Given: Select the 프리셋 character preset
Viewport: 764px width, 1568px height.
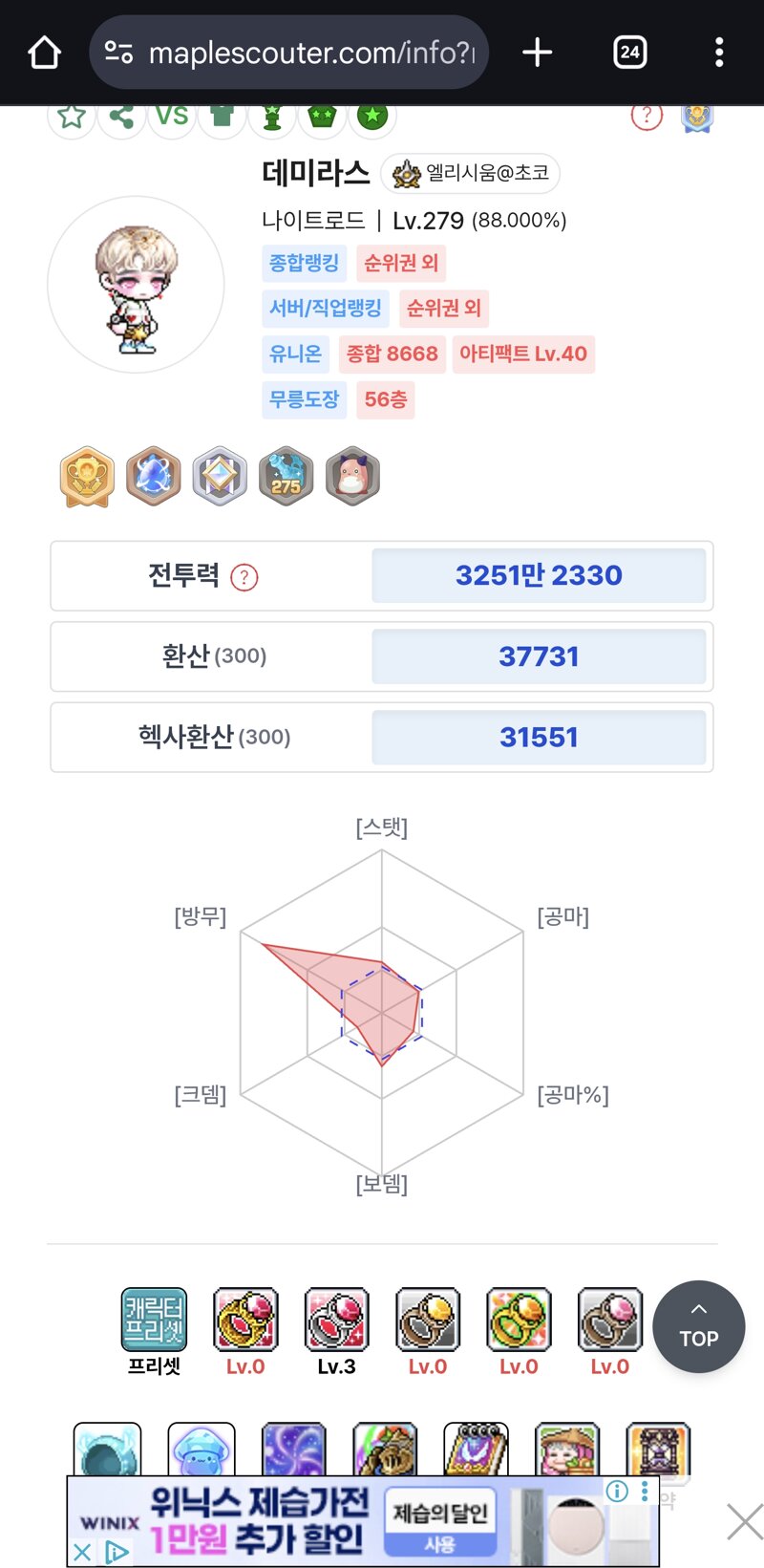Looking at the screenshot, I should [154, 1332].
